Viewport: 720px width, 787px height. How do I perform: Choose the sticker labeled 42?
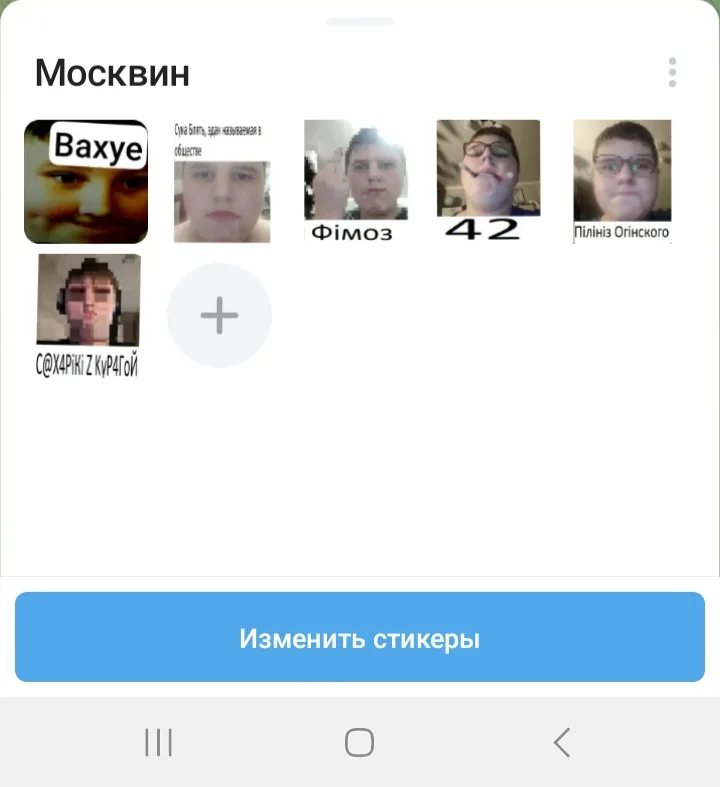point(488,181)
